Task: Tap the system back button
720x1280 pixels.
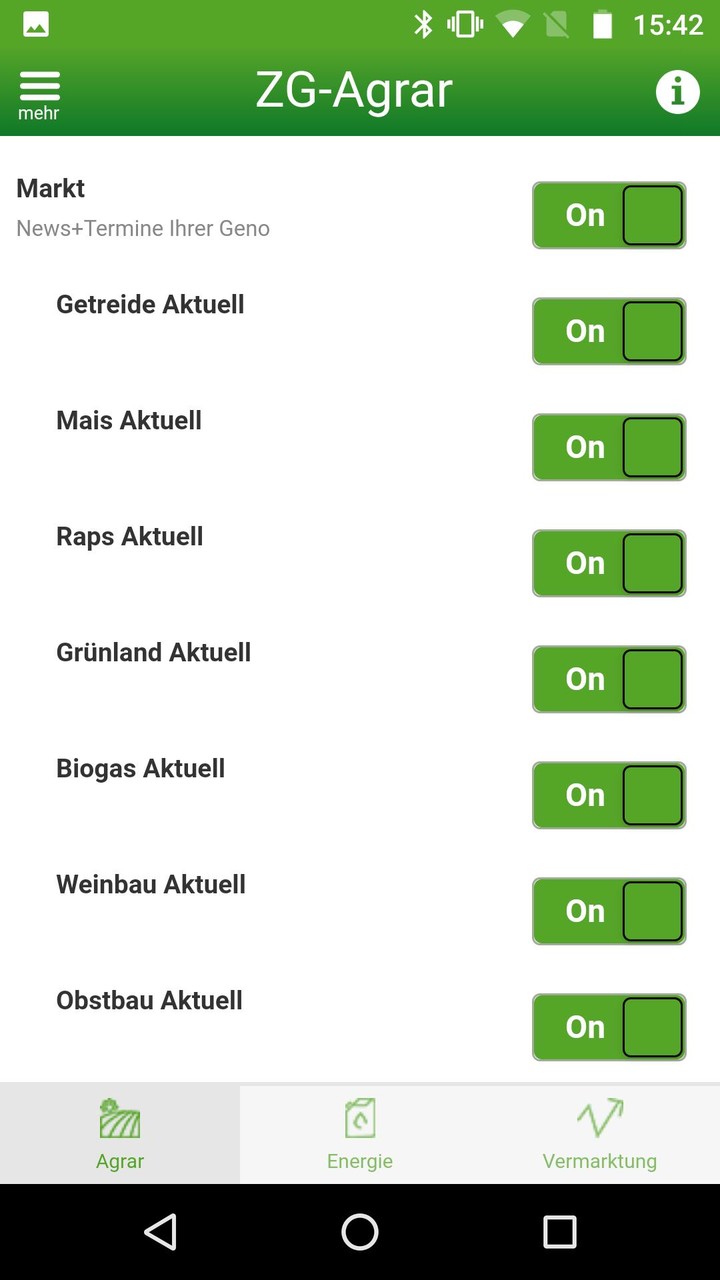Action: 160,1232
